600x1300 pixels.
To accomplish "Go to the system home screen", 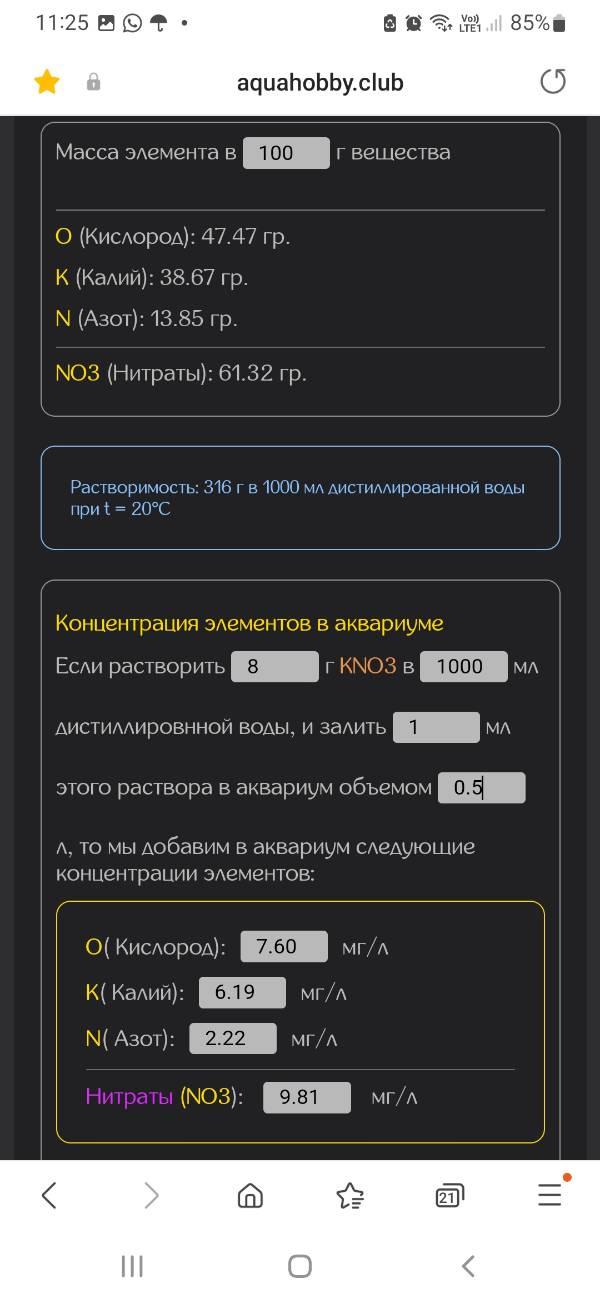I will (300, 1266).
